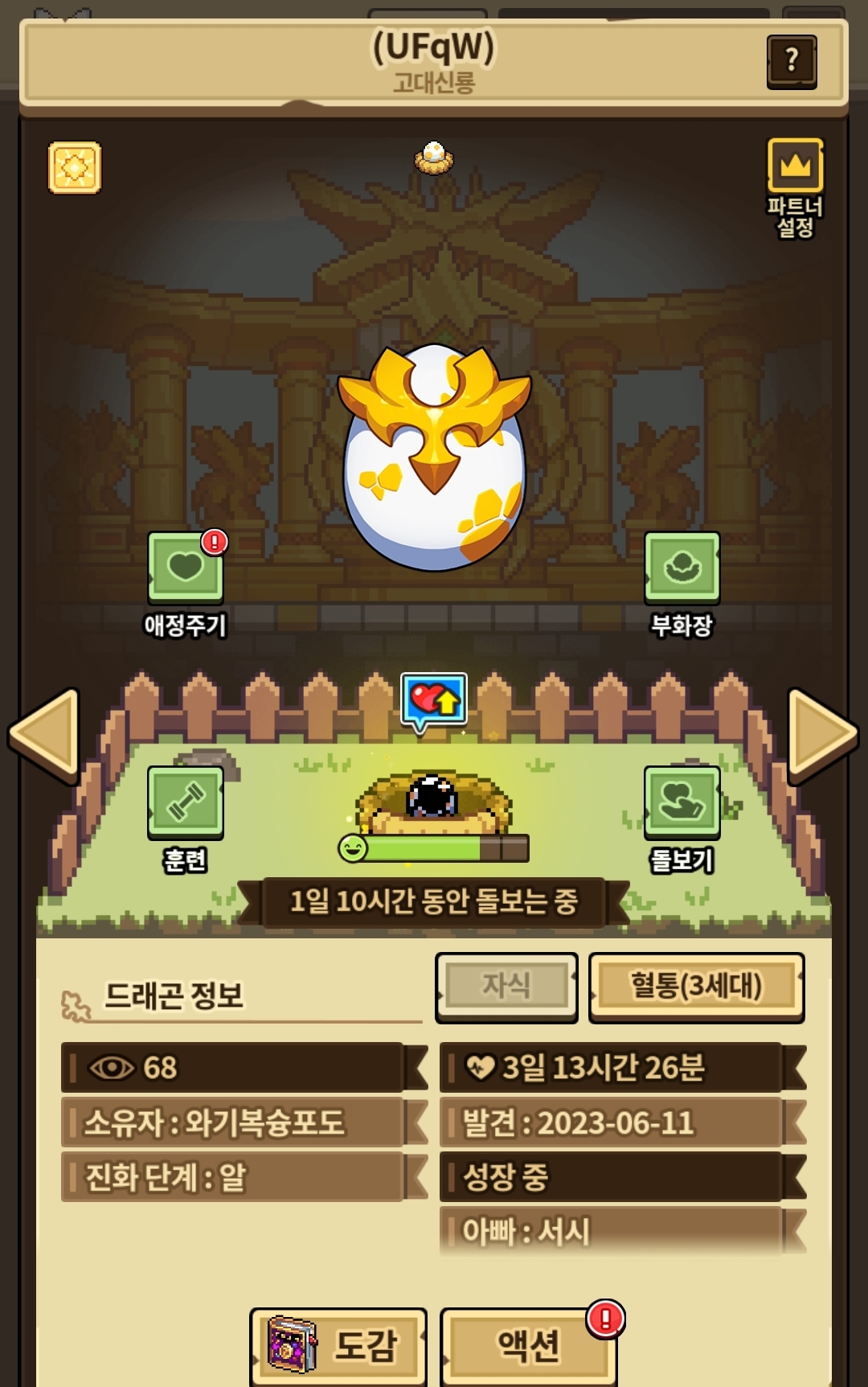868x1387 pixels.
Task: Tap the sun element icon
Action: tap(75, 168)
